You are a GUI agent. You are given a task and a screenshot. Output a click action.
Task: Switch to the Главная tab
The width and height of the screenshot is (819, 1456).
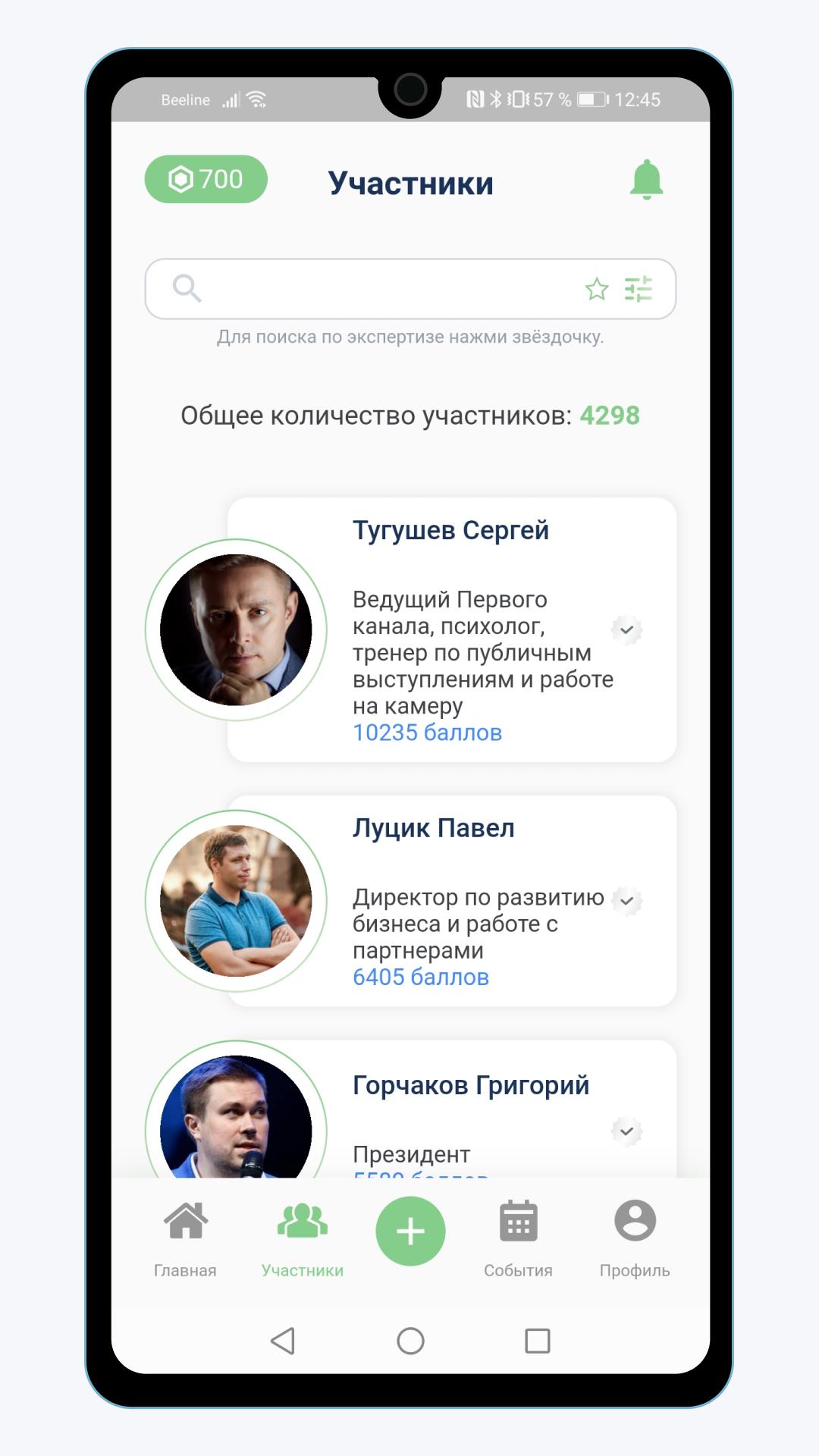pyautogui.click(x=185, y=1239)
